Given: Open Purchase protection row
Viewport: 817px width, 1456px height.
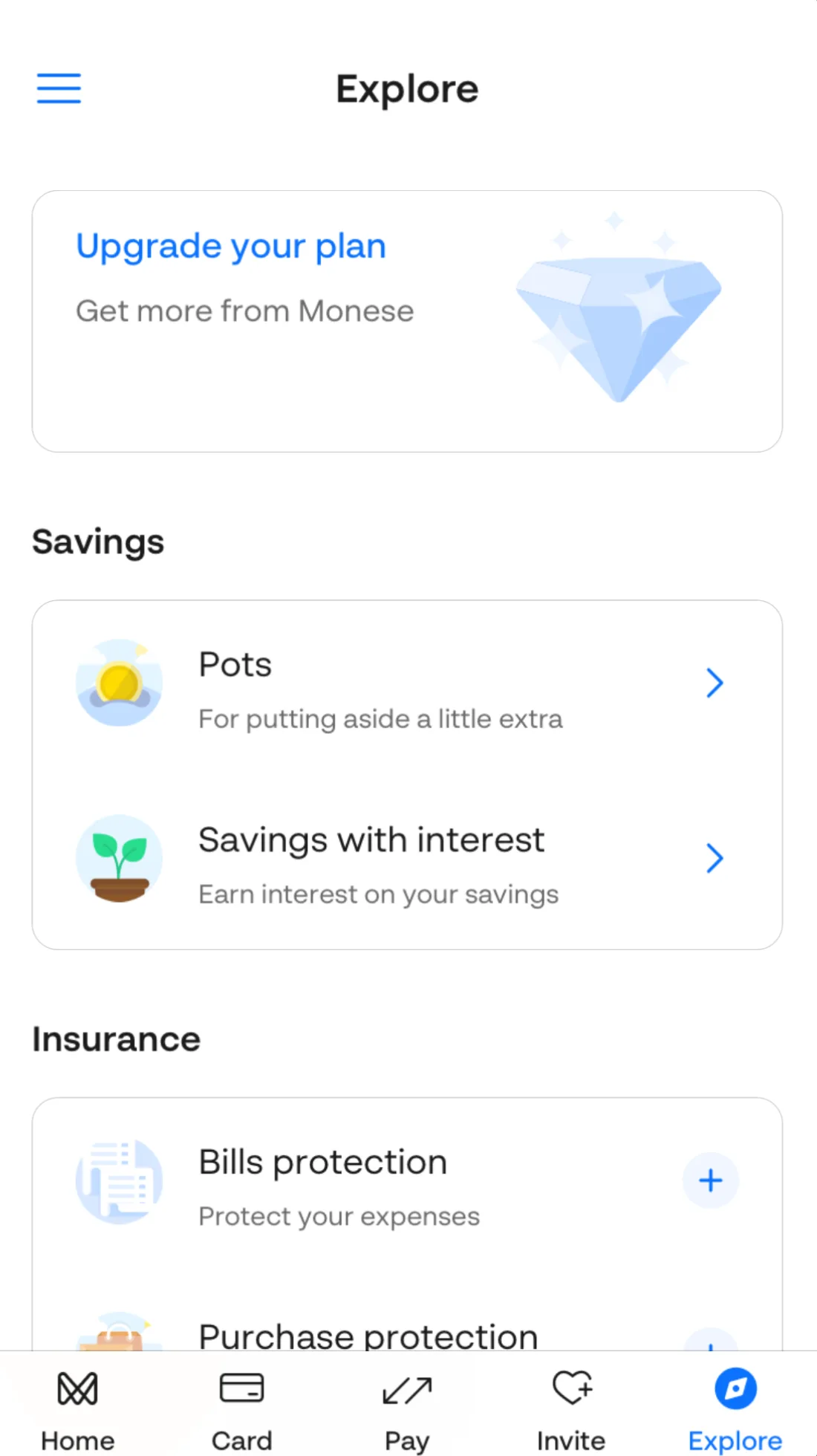Looking at the screenshot, I should coord(368,1336).
